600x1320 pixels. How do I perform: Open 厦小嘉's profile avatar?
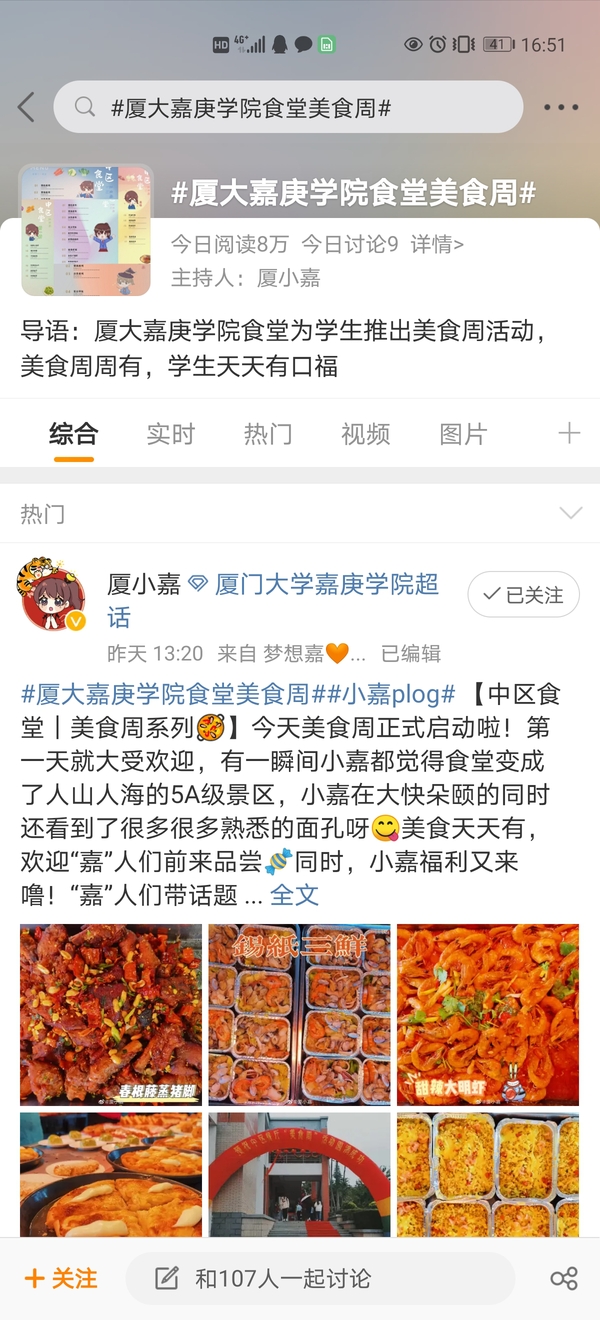[52, 599]
